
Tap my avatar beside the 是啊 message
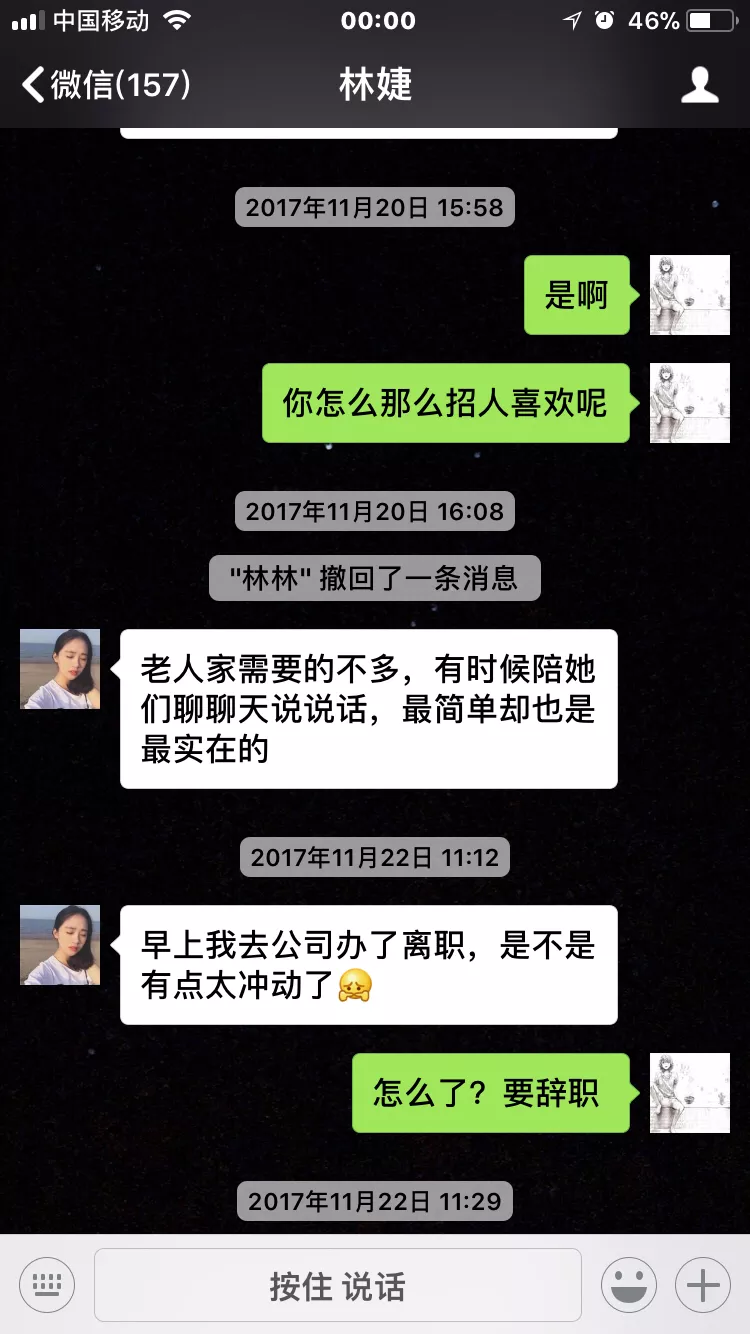click(x=690, y=295)
